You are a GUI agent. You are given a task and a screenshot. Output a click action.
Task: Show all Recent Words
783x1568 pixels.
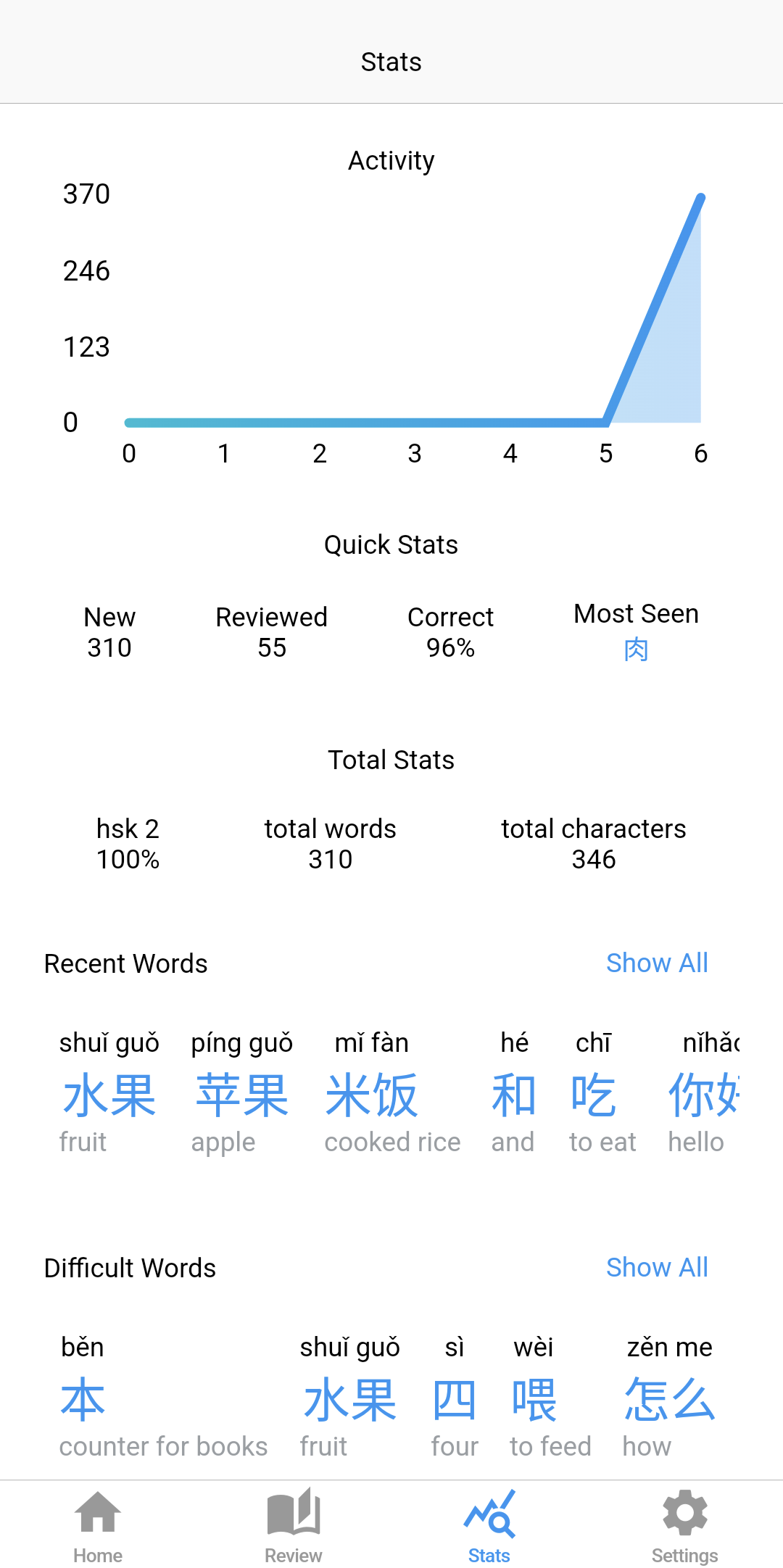(657, 963)
